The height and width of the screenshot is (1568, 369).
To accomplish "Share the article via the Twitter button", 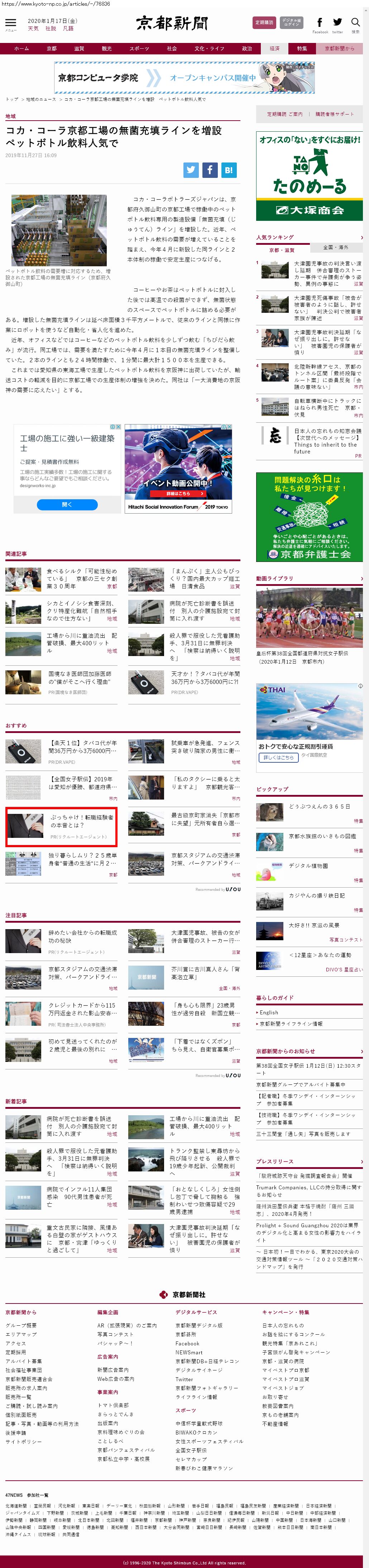I will pyautogui.click(x=191, y=170).
